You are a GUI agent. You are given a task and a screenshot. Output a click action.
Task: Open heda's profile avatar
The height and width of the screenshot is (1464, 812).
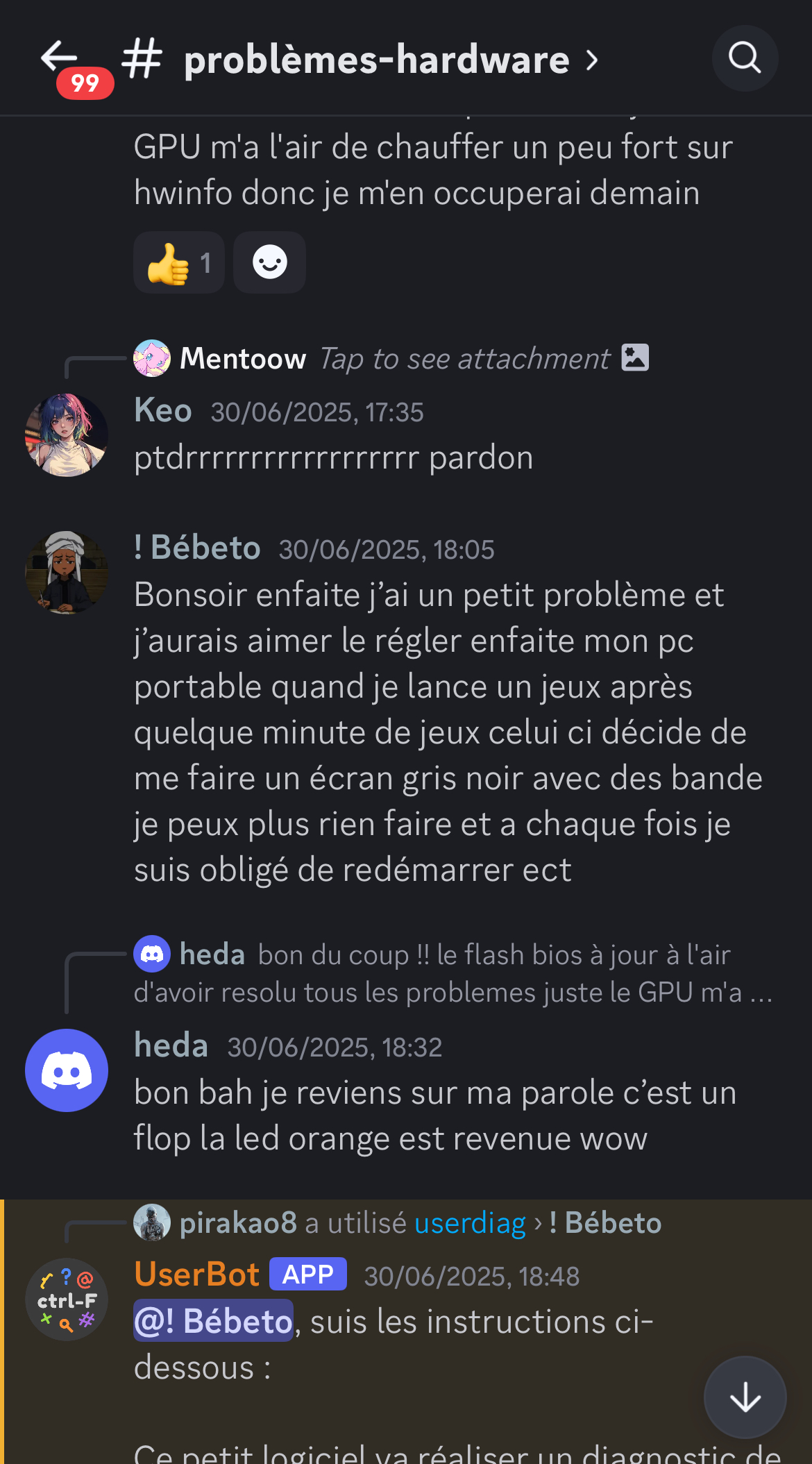click(x=67, y=1070)
